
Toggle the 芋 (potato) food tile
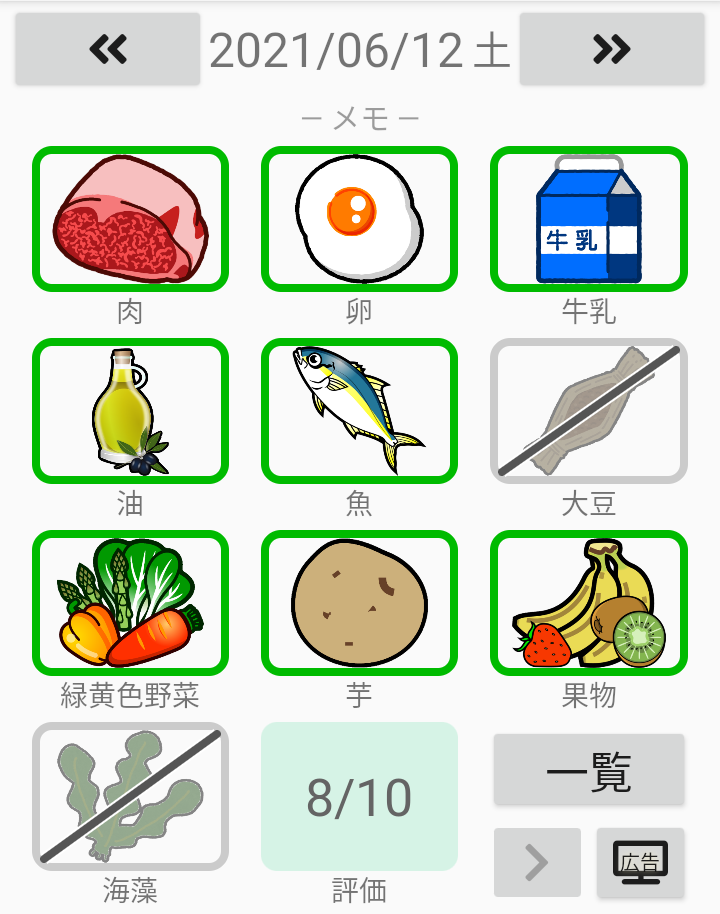coord(359,603)
